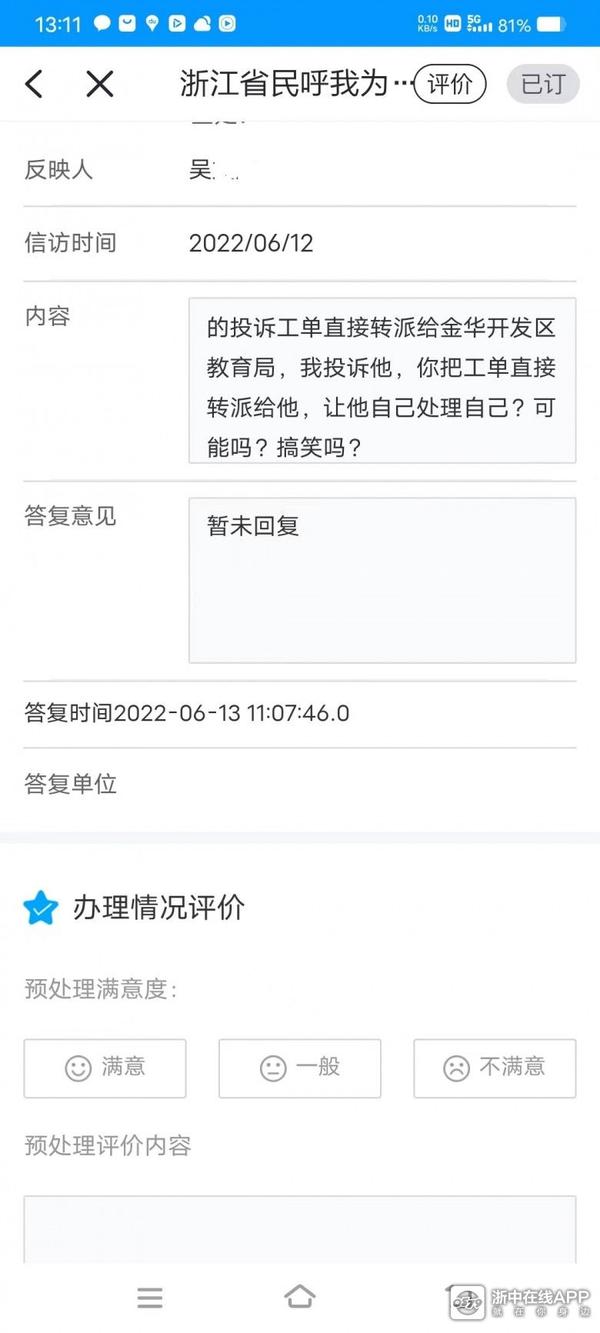Select 满意 satisfaction rating
The width and height of the screenshot is (600, 1333).
click(105, 1068)
